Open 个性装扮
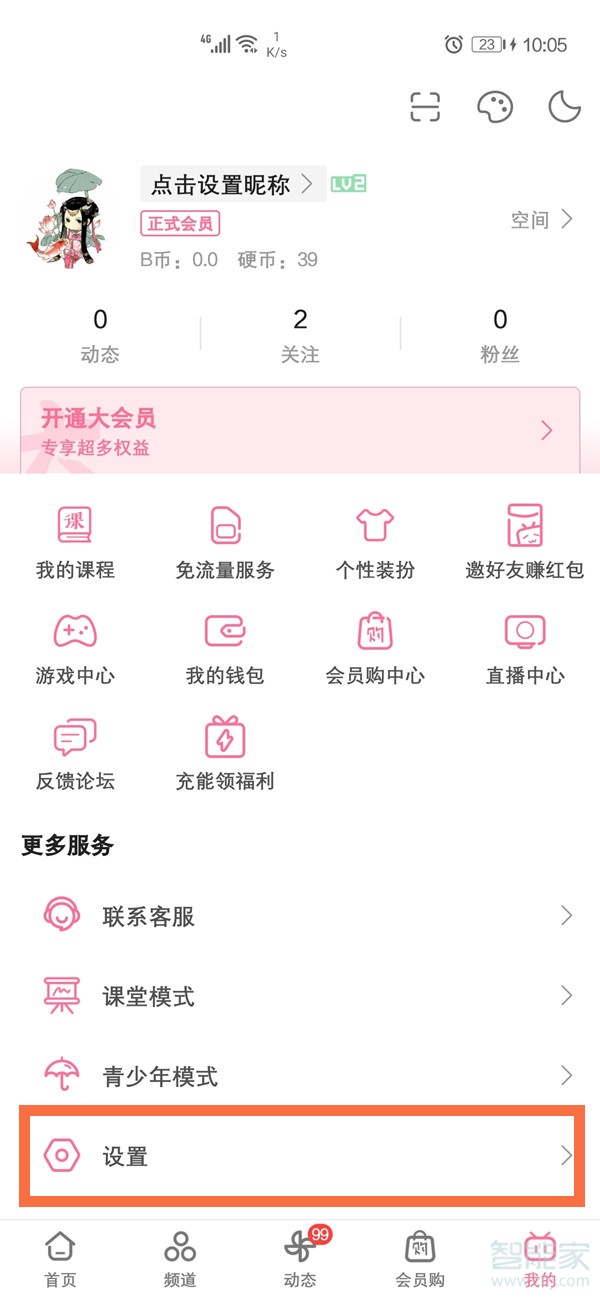Viewport: 600px width, 1300px height. tap(375, 542)
